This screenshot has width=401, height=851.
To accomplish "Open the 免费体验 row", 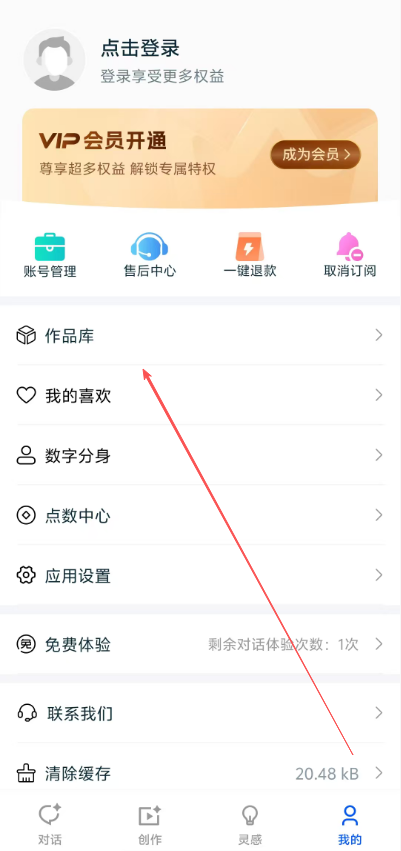I will pos(200,644).
